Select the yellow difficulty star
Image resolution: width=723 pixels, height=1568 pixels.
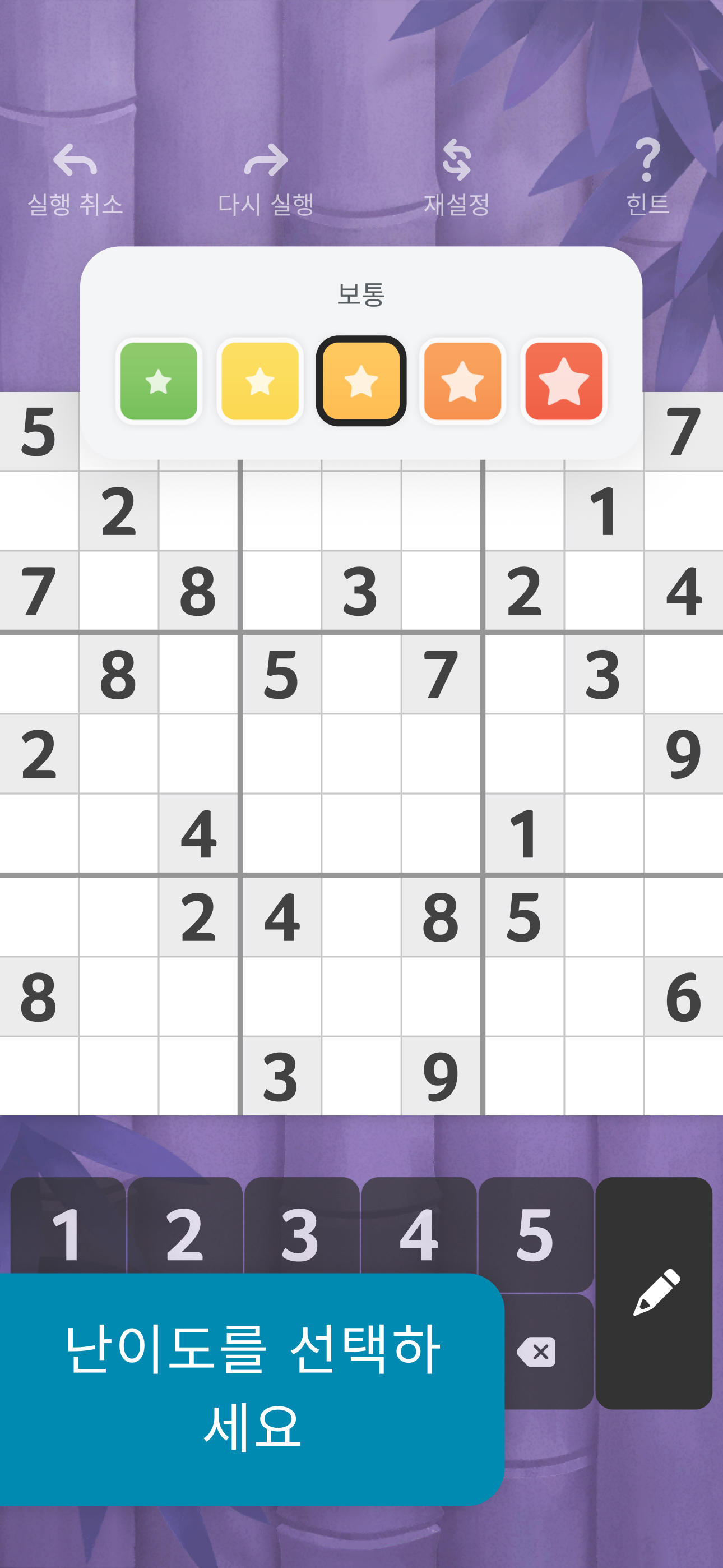pyautogui.click(x=260, y=381)
